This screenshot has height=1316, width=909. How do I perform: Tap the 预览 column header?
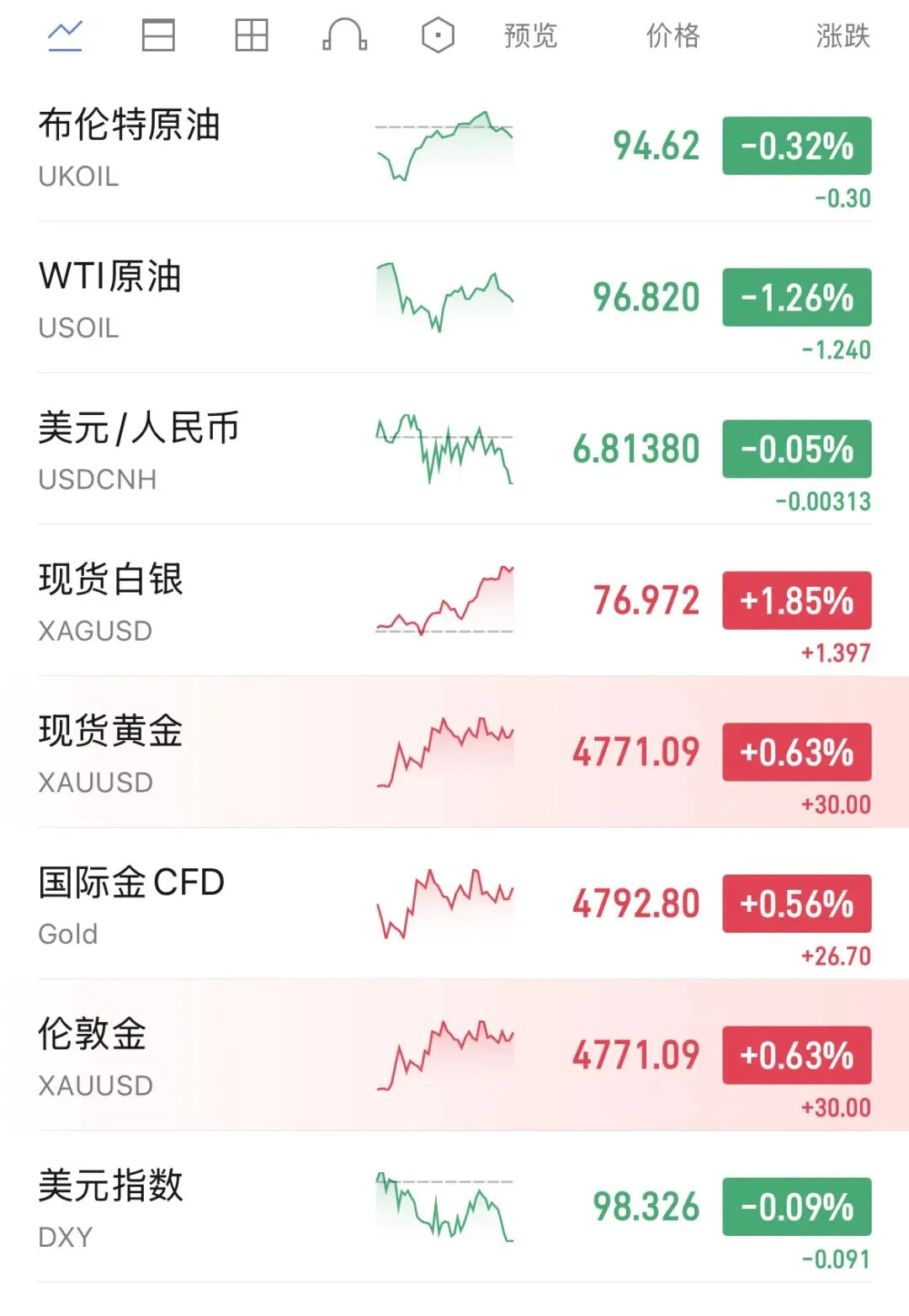[x=530, y=36]
